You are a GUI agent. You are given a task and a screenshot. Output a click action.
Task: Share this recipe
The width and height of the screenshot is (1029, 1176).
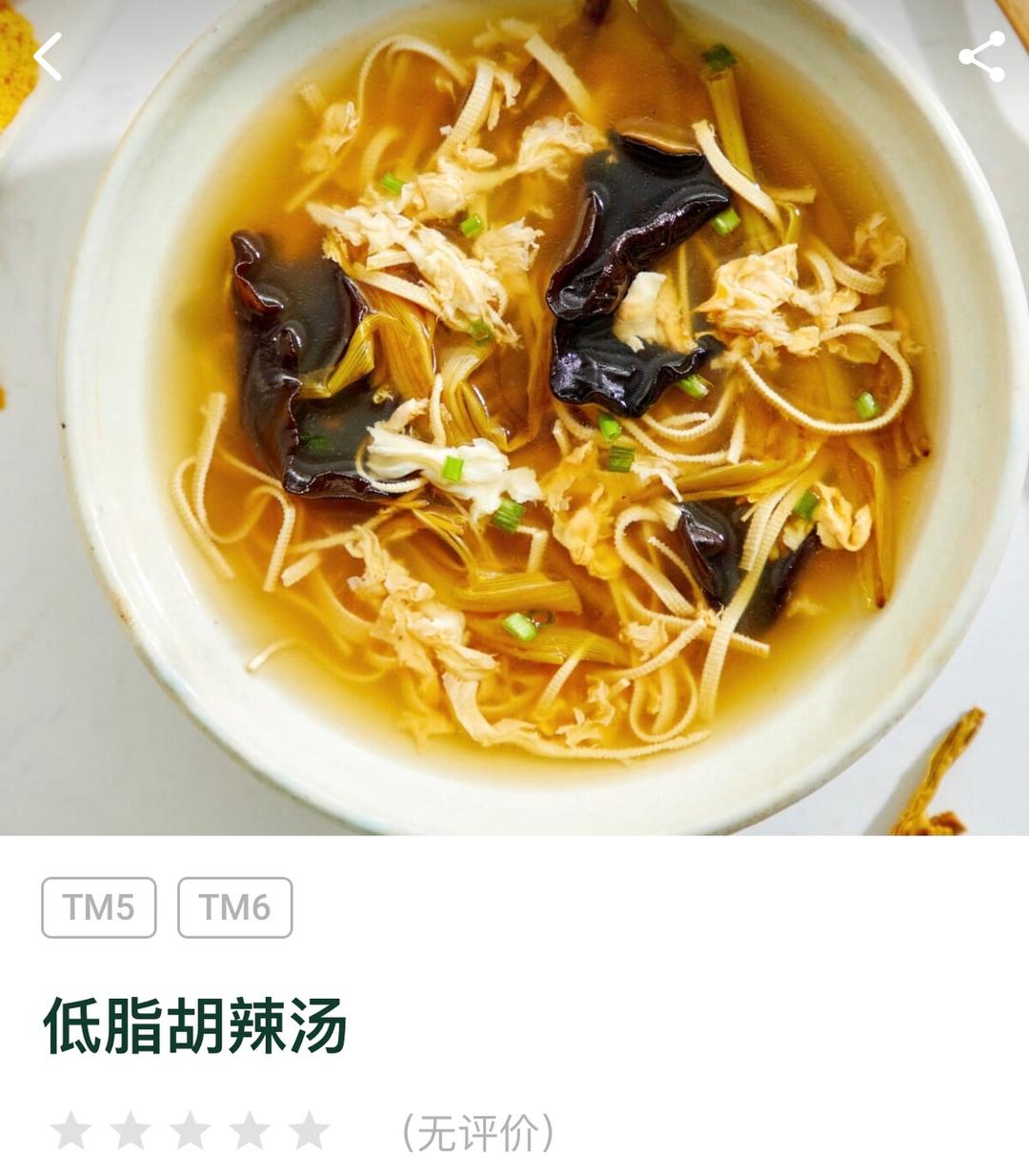point(981,56)
